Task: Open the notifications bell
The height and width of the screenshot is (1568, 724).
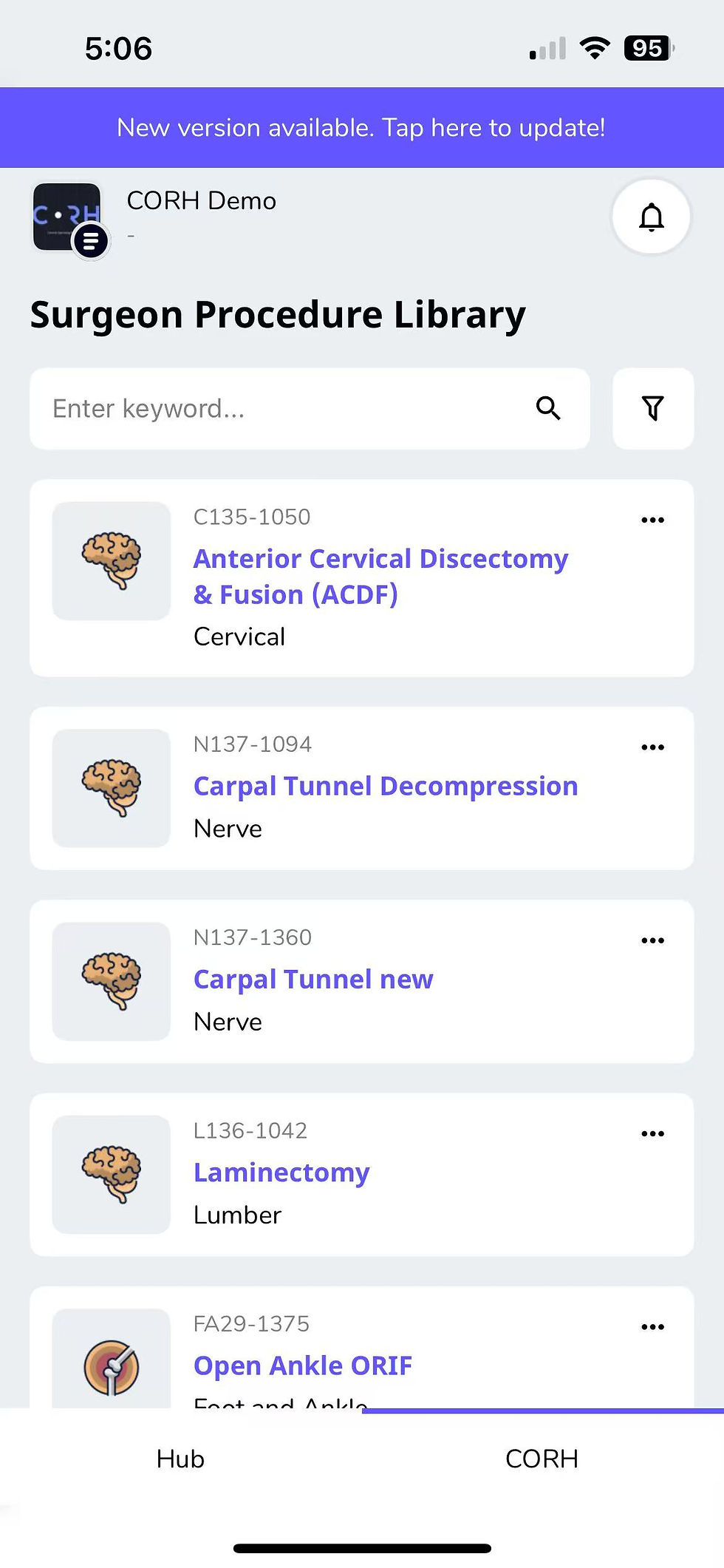Action: pos(651,217)
